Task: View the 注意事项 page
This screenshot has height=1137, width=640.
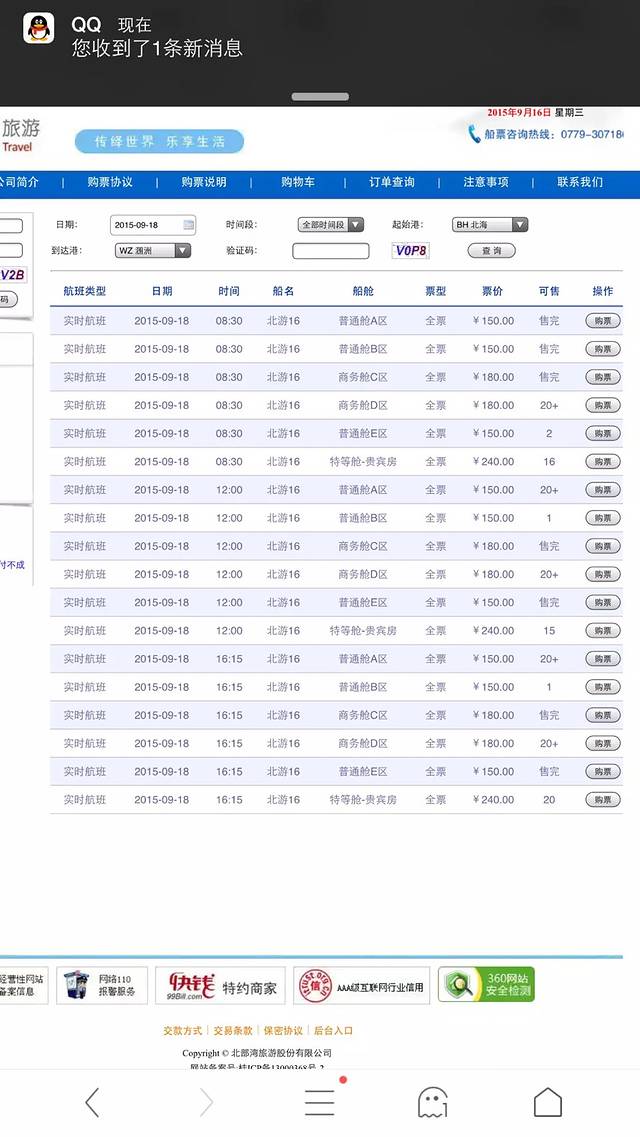Action: 486,182
